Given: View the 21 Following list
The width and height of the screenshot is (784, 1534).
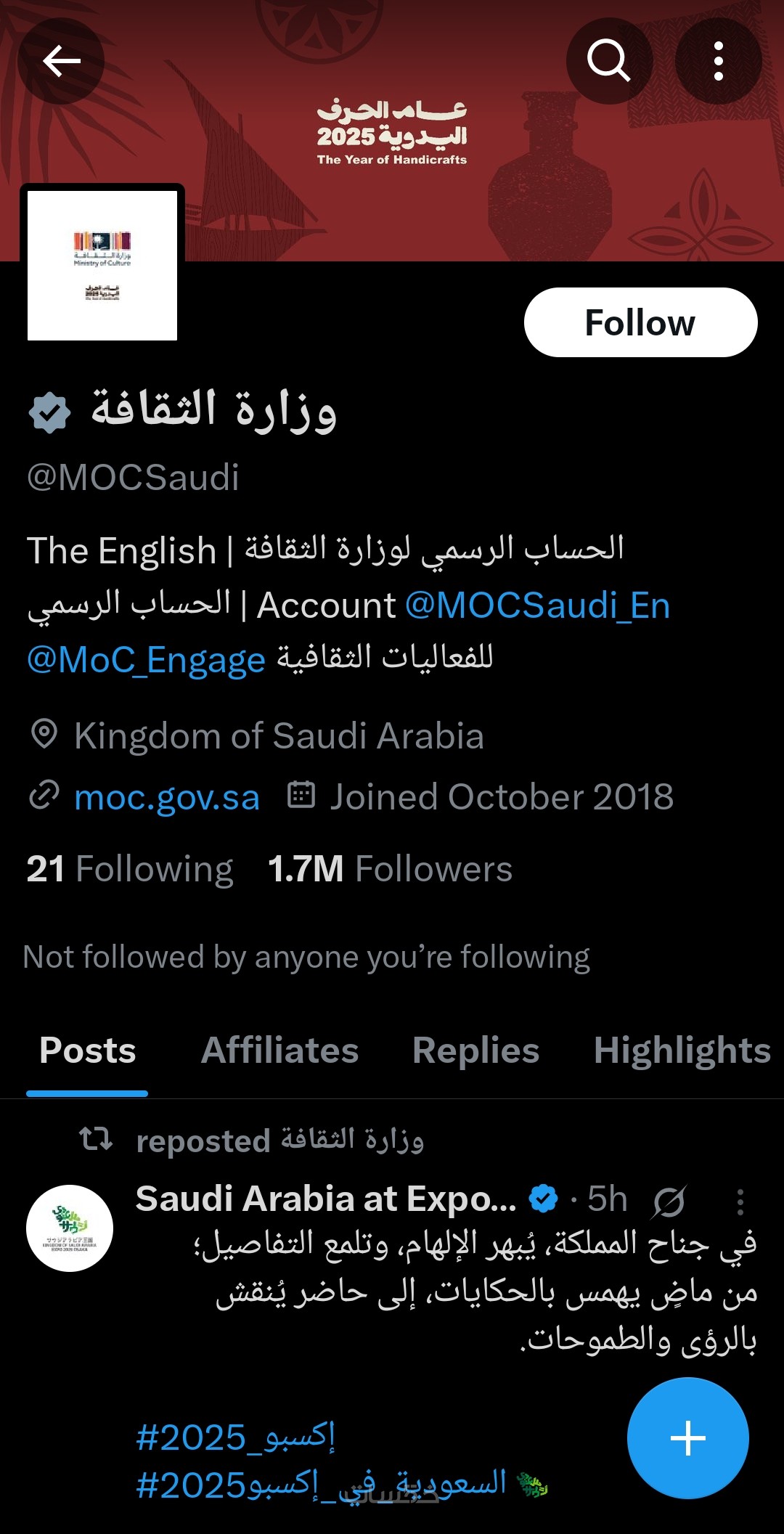Looking at the screenshot, I should click(x=130, y=869).
